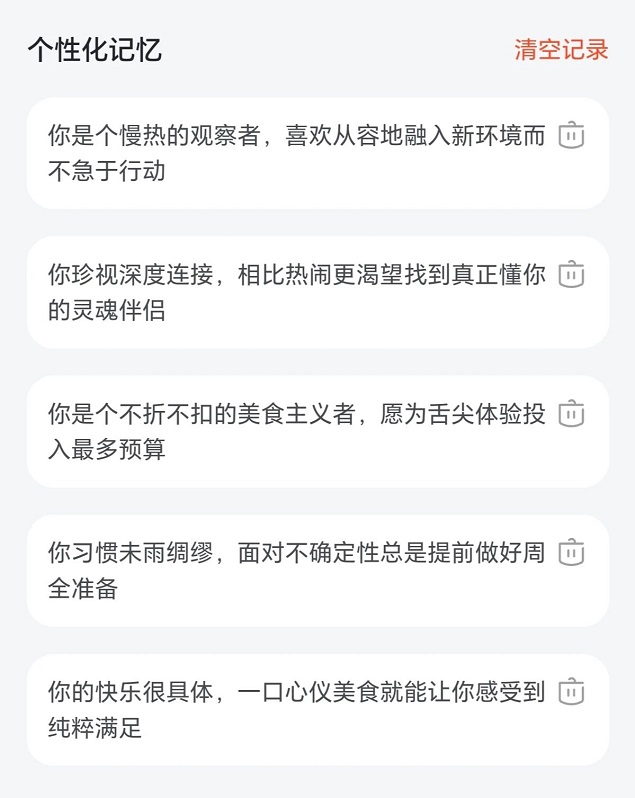Delete the 美食主义者 memory card
The height and width of the screenshot is (798, 635).
pos(571,413)
